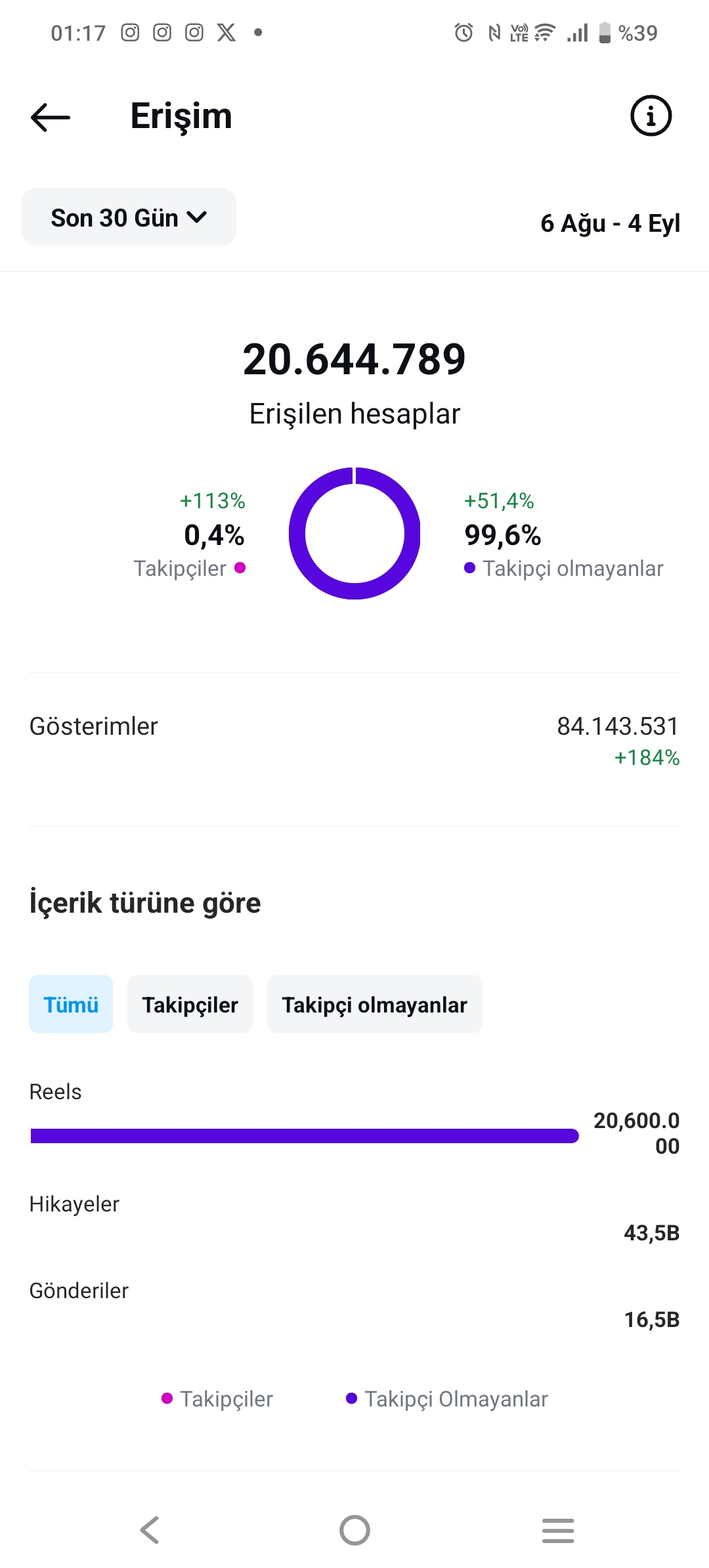The height and width of the screenshot is (1568, 709).
Task: Tap the system home button
Action: point(354,1530)
